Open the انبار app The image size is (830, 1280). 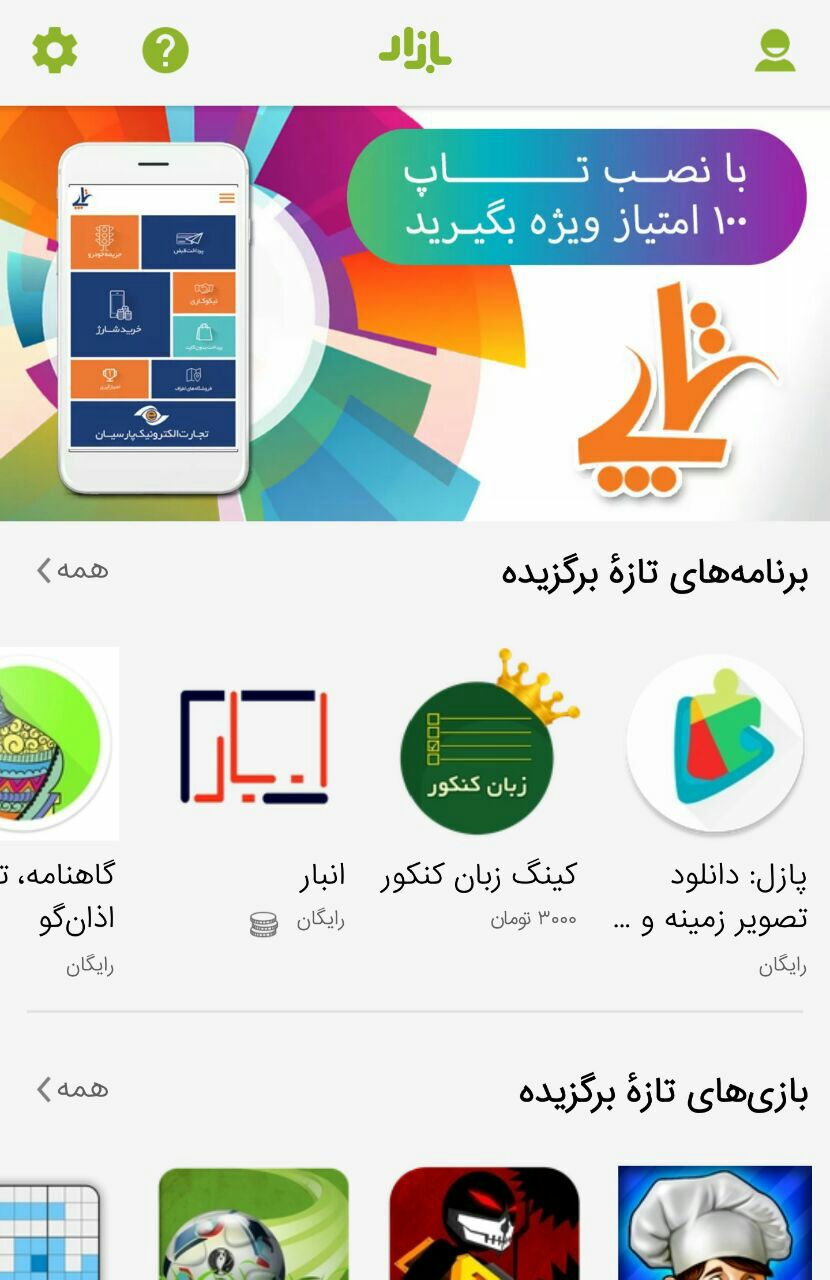pyautogui.click(x=255, y=745)
